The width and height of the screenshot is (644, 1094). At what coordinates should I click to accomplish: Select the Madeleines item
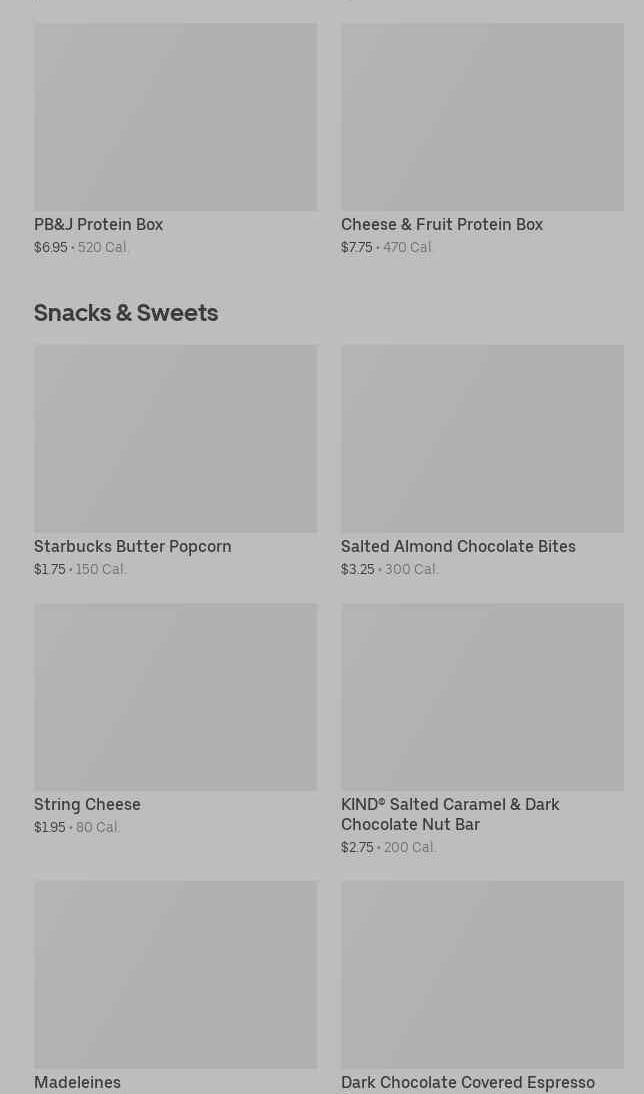click(x=175, y=987)
